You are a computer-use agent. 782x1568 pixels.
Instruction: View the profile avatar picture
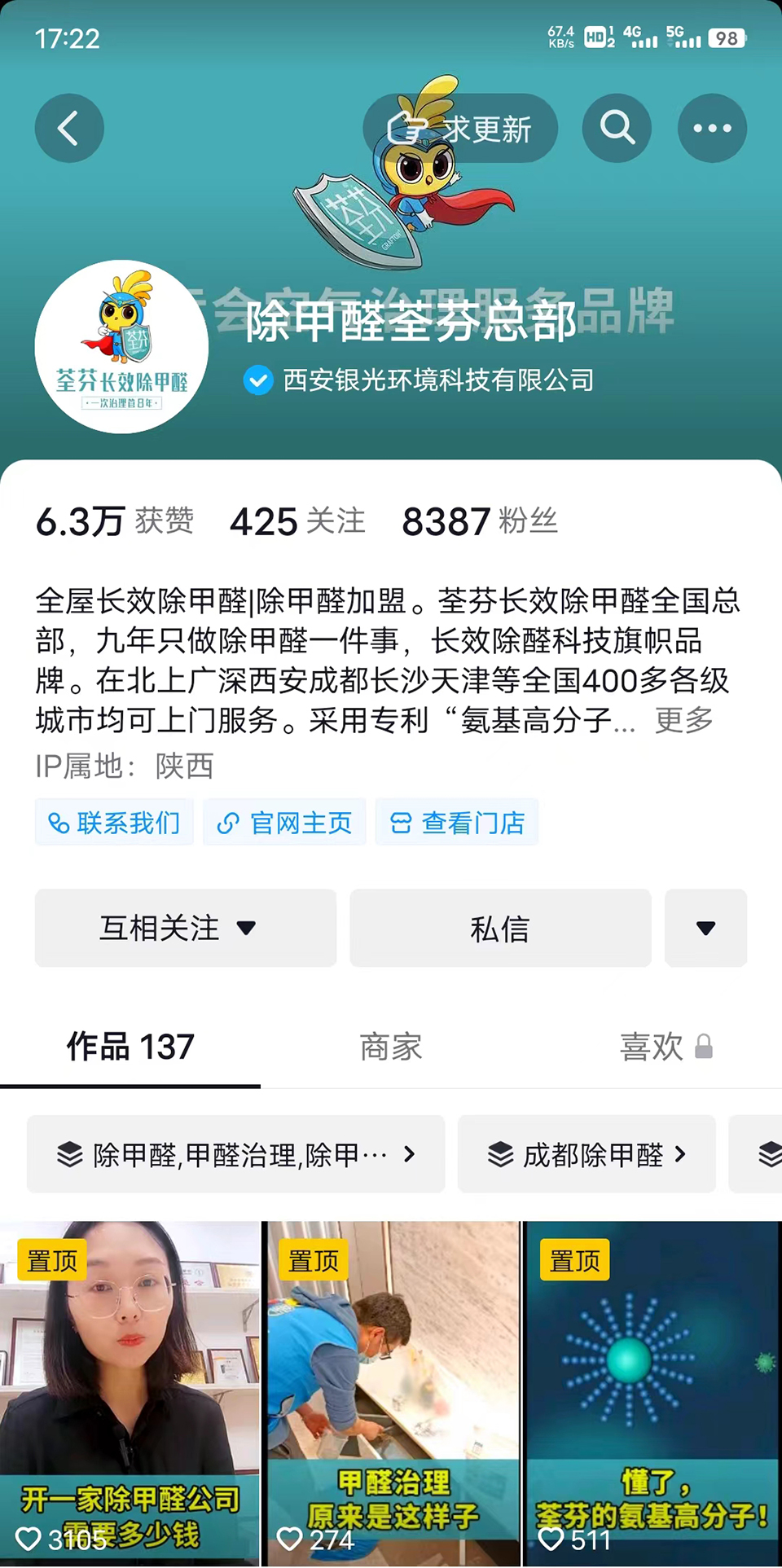[121, 347]
